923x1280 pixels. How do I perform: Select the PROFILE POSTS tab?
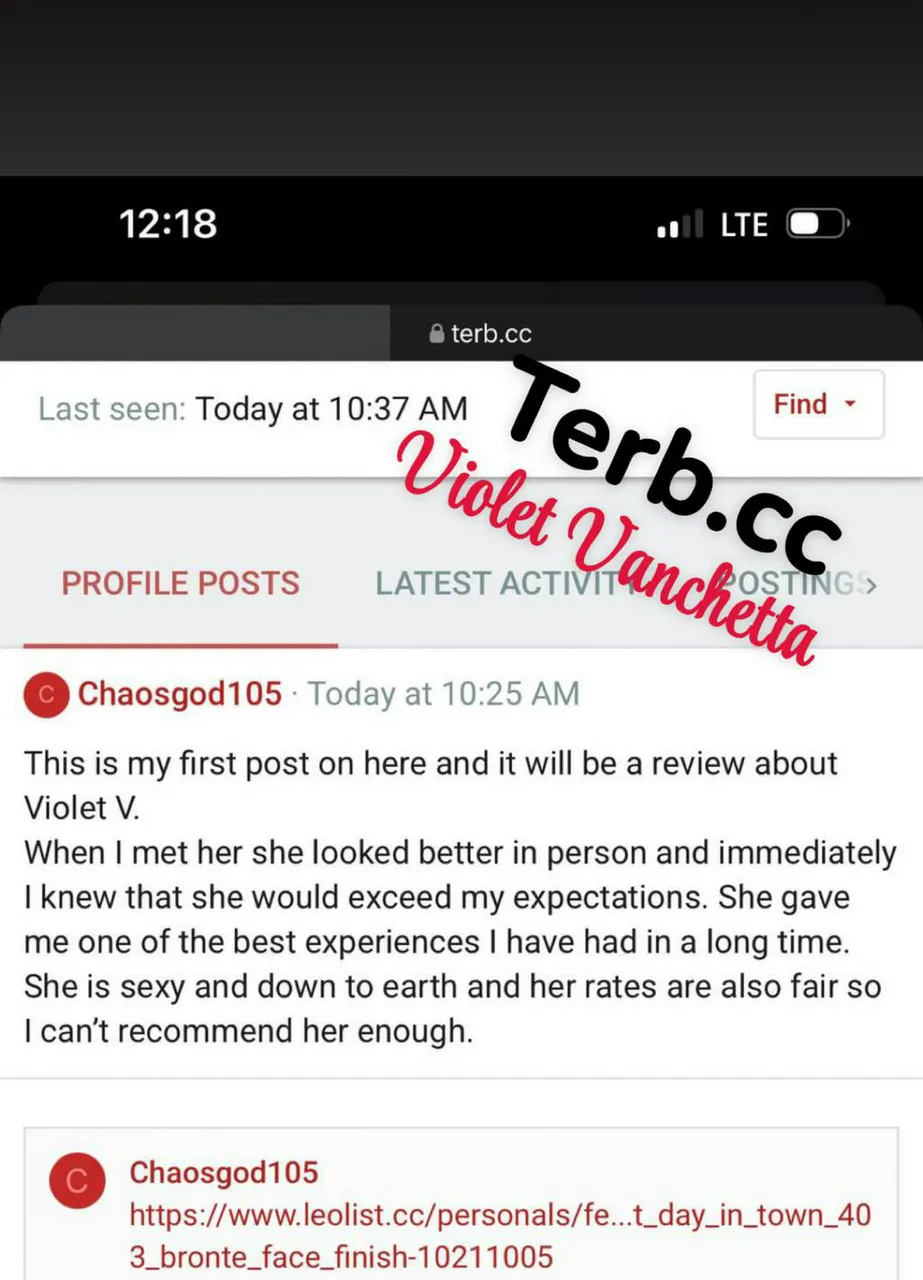click(x=180, y=583)
